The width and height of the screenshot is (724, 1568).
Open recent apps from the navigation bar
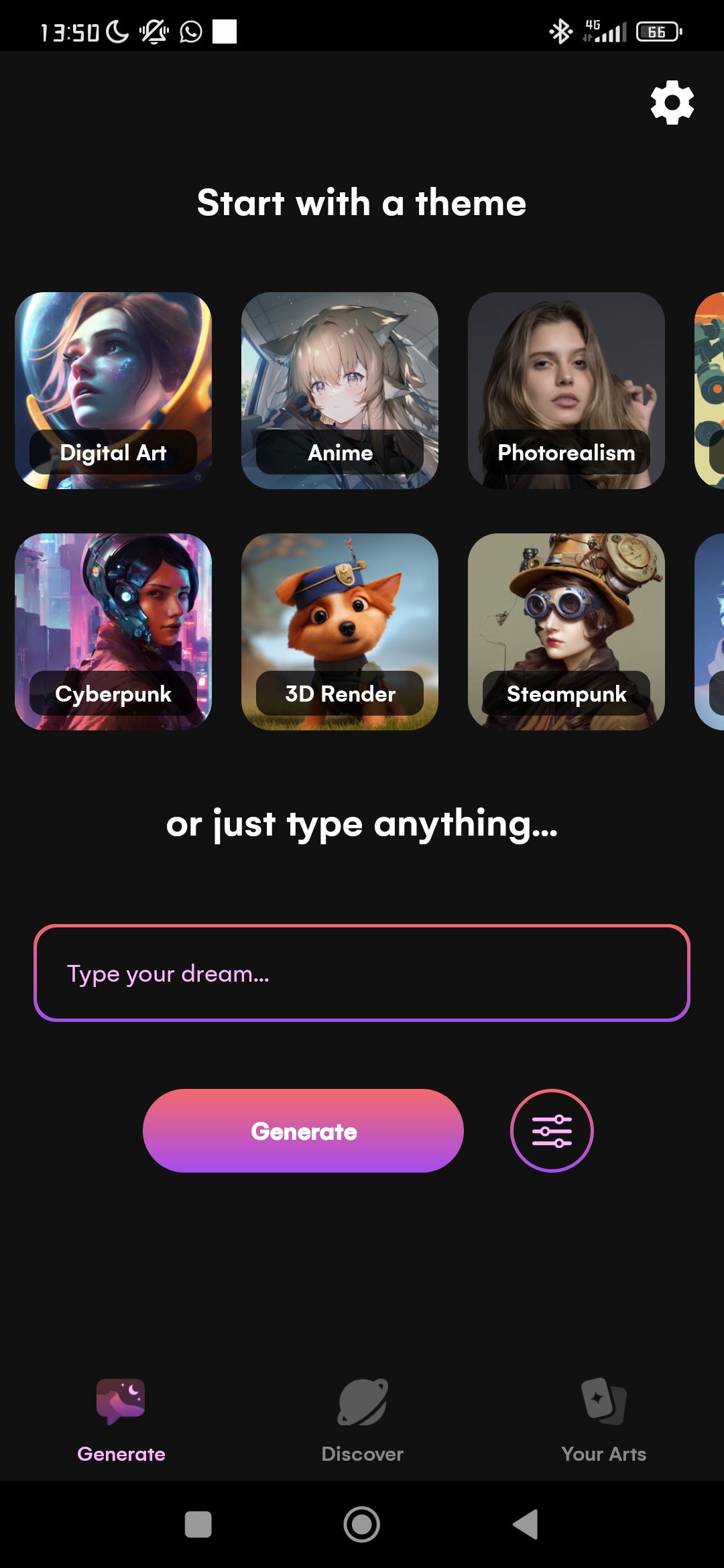198,1524
